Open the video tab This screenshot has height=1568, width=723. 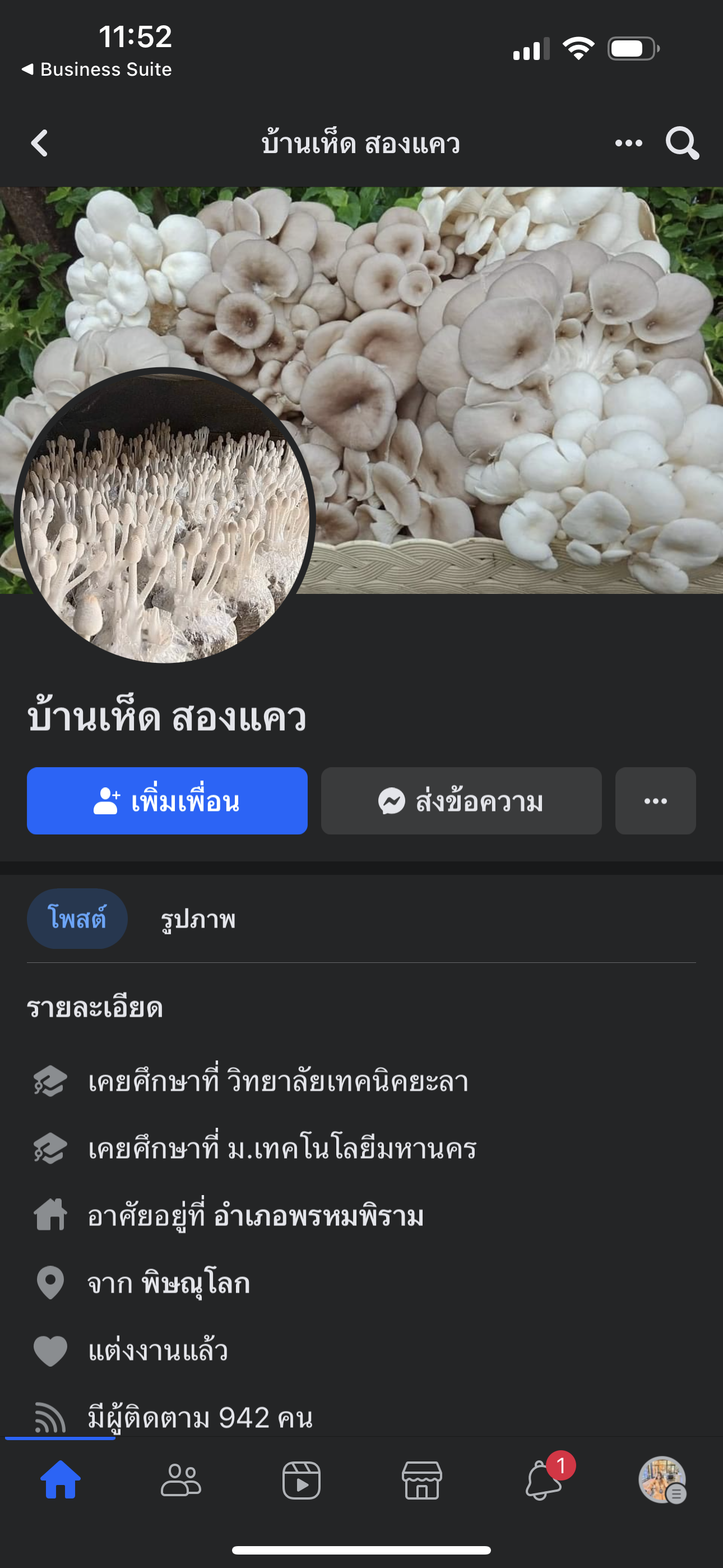point(302,1481)
